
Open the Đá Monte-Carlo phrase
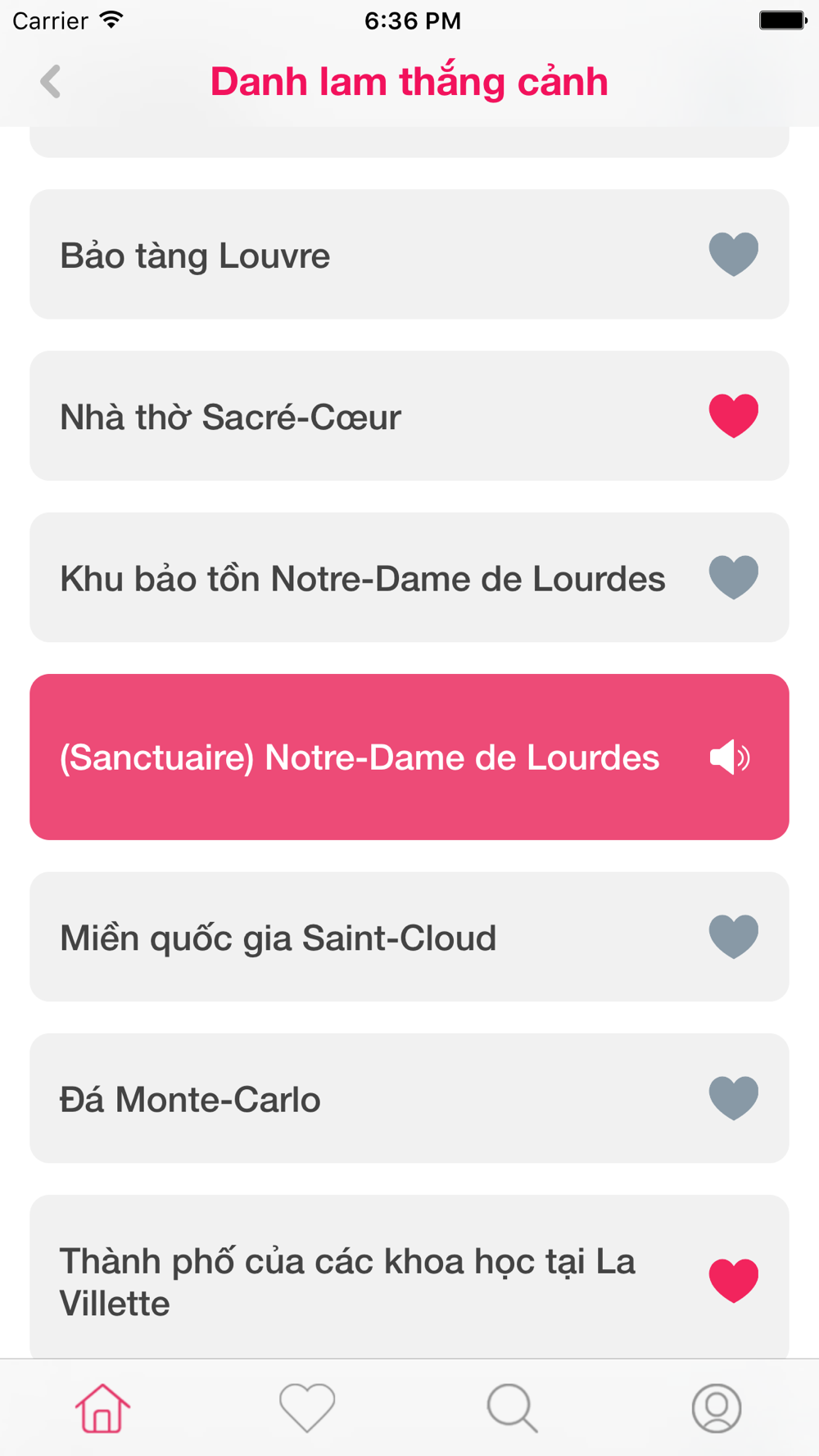coord(328,1099)
